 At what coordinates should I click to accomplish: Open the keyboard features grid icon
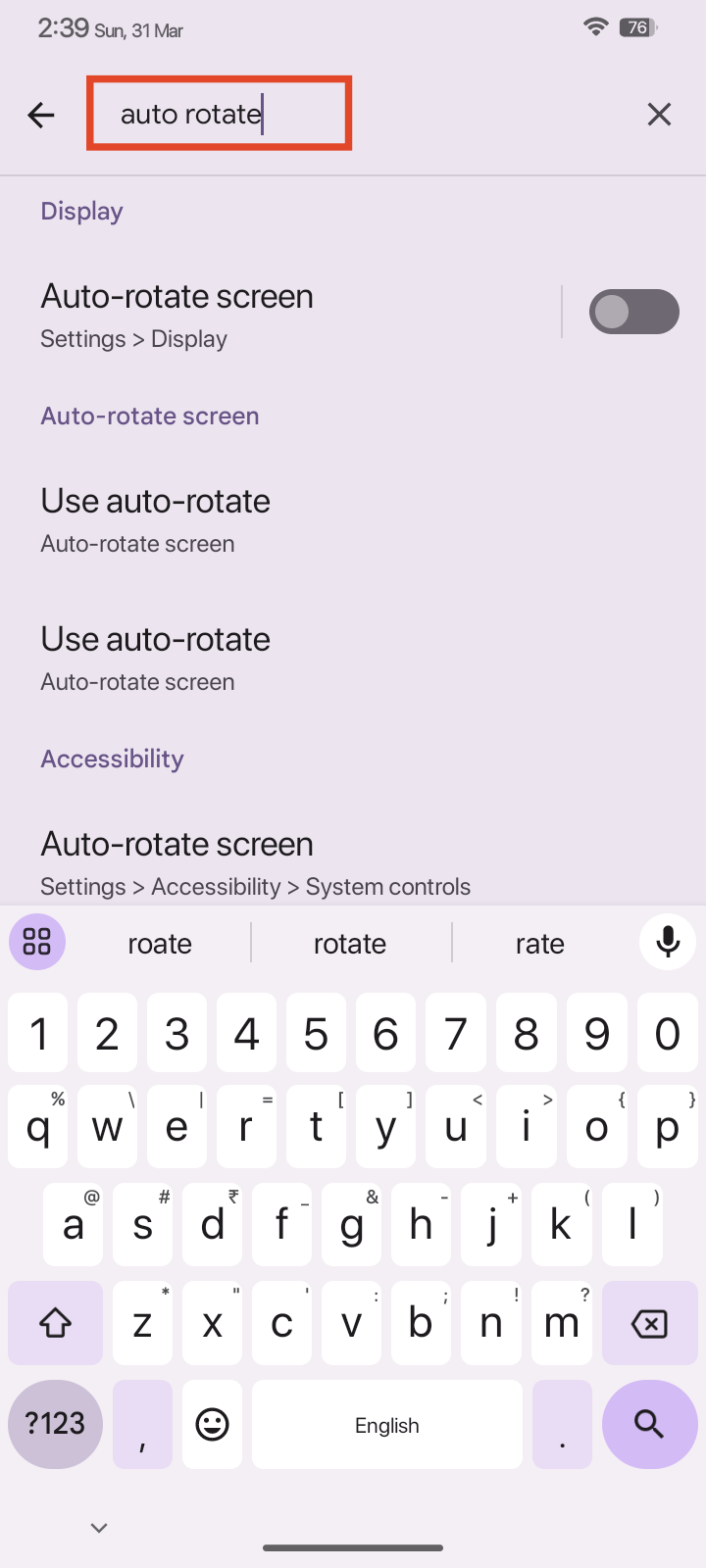click(x=37, y=941)
